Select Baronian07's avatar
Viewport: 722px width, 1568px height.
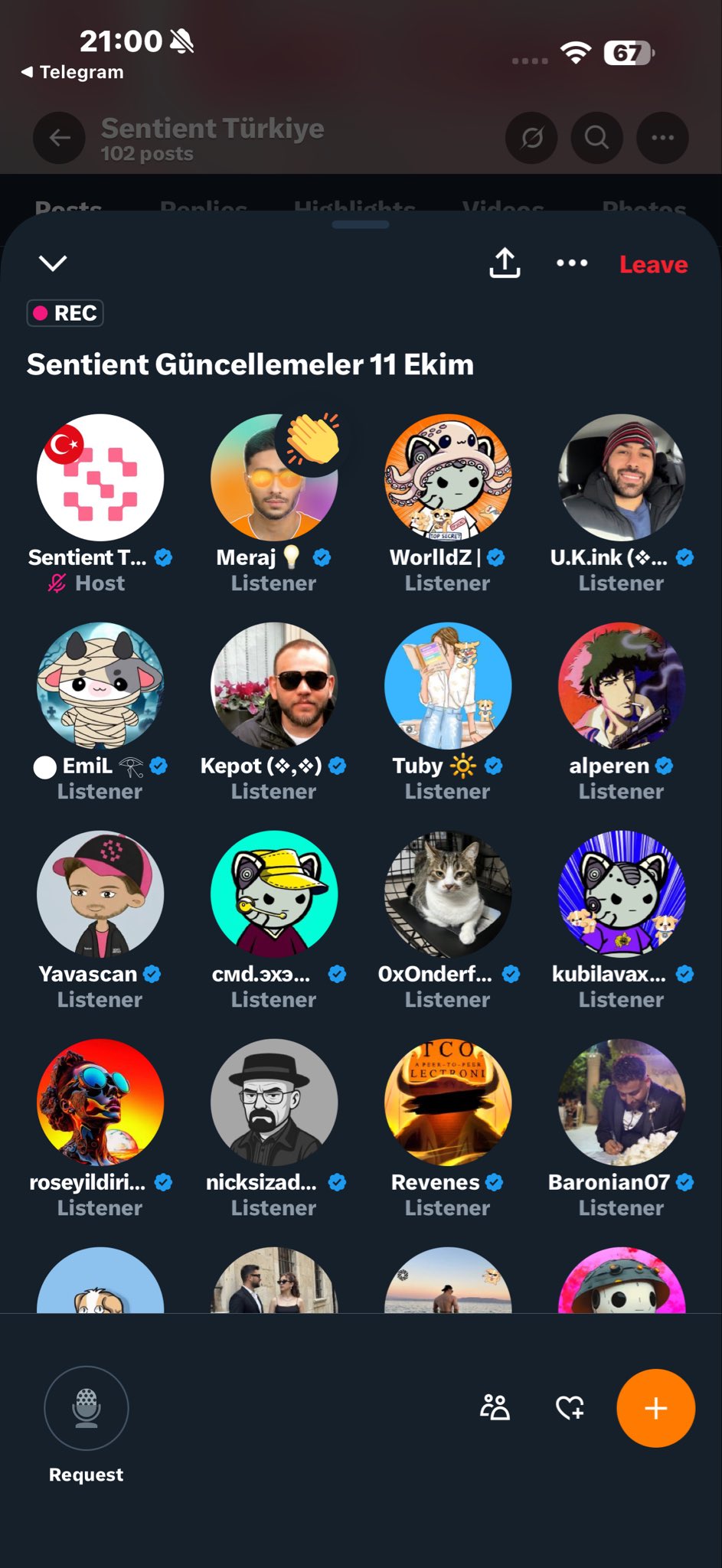click(x=622, y=1102)
